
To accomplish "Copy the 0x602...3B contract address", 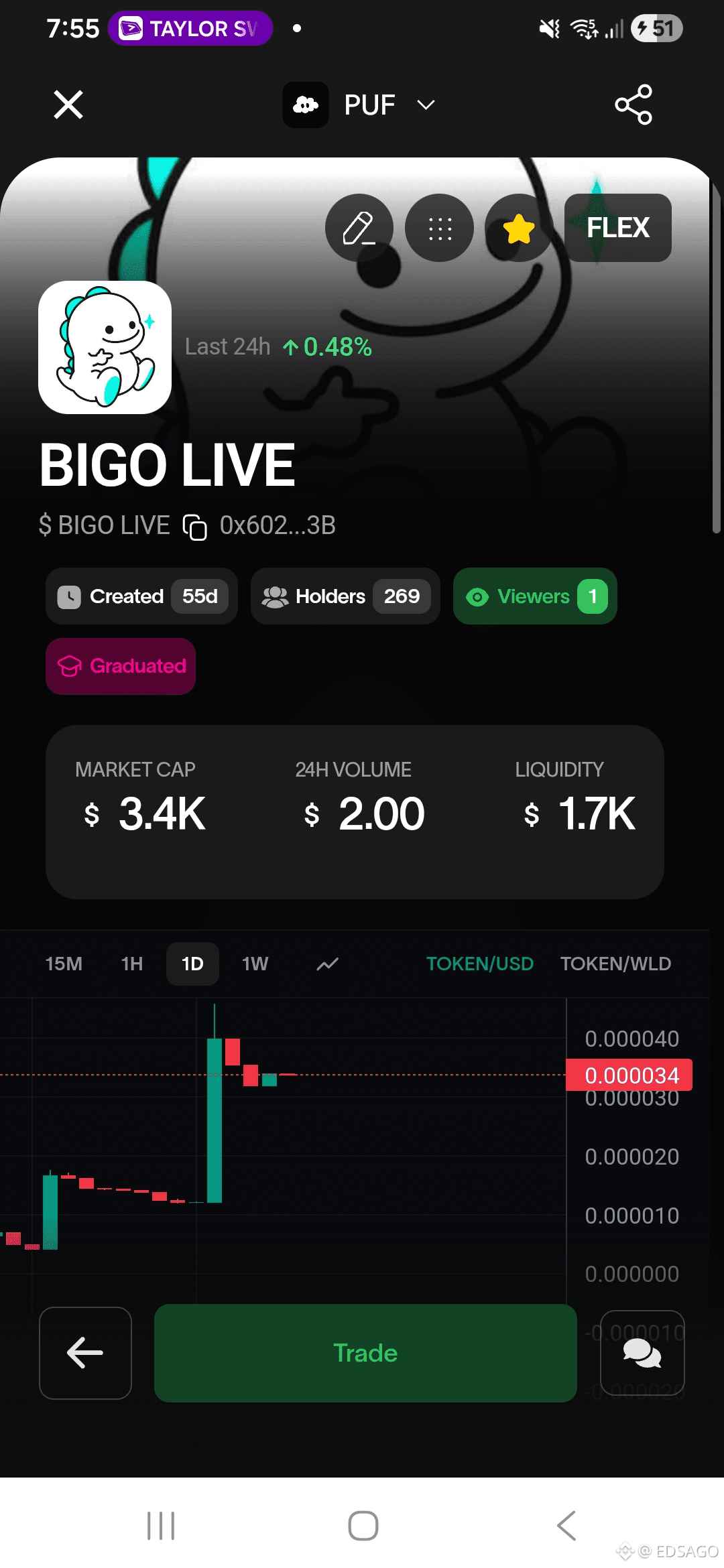I will (x=195, y=527).
